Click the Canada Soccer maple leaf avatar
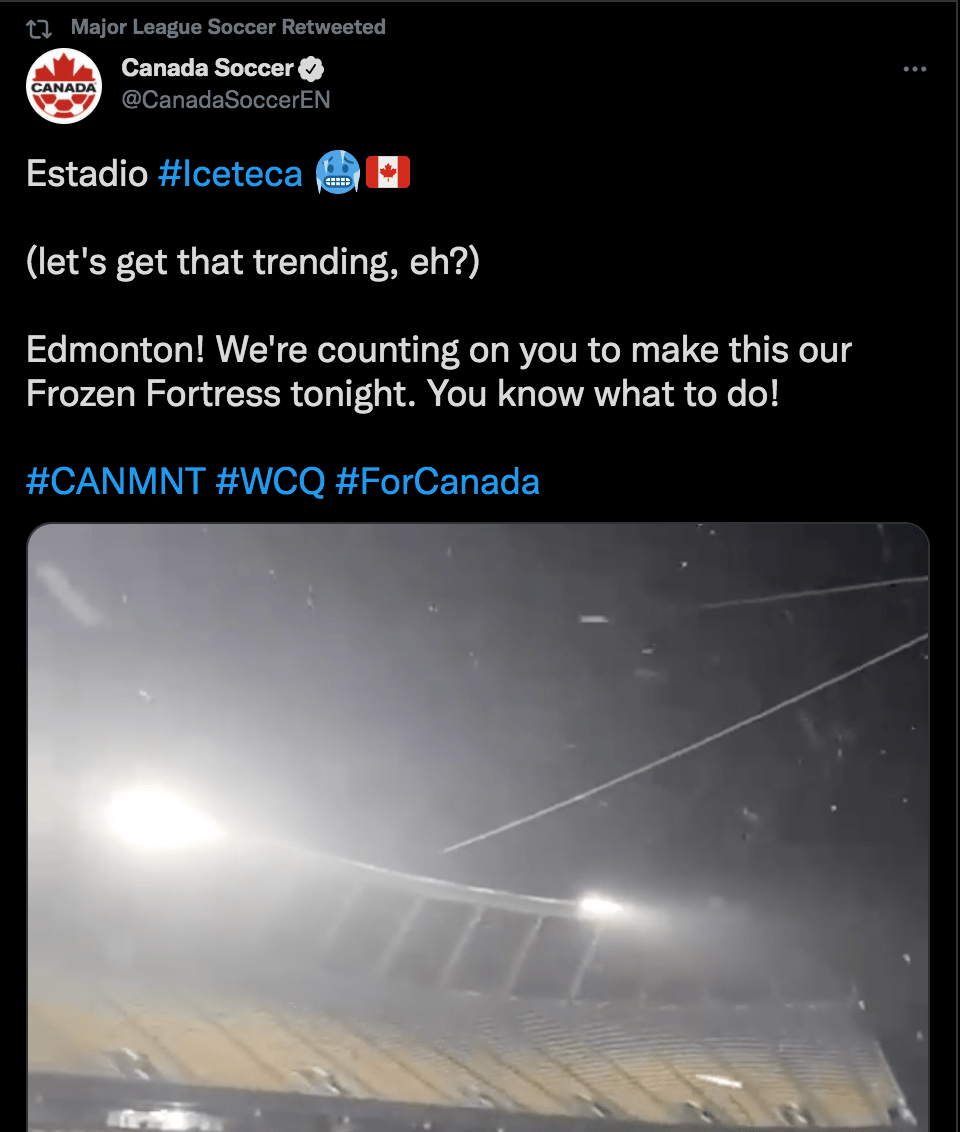Viewport: 960px width, 1132px height. click(64, 85)
